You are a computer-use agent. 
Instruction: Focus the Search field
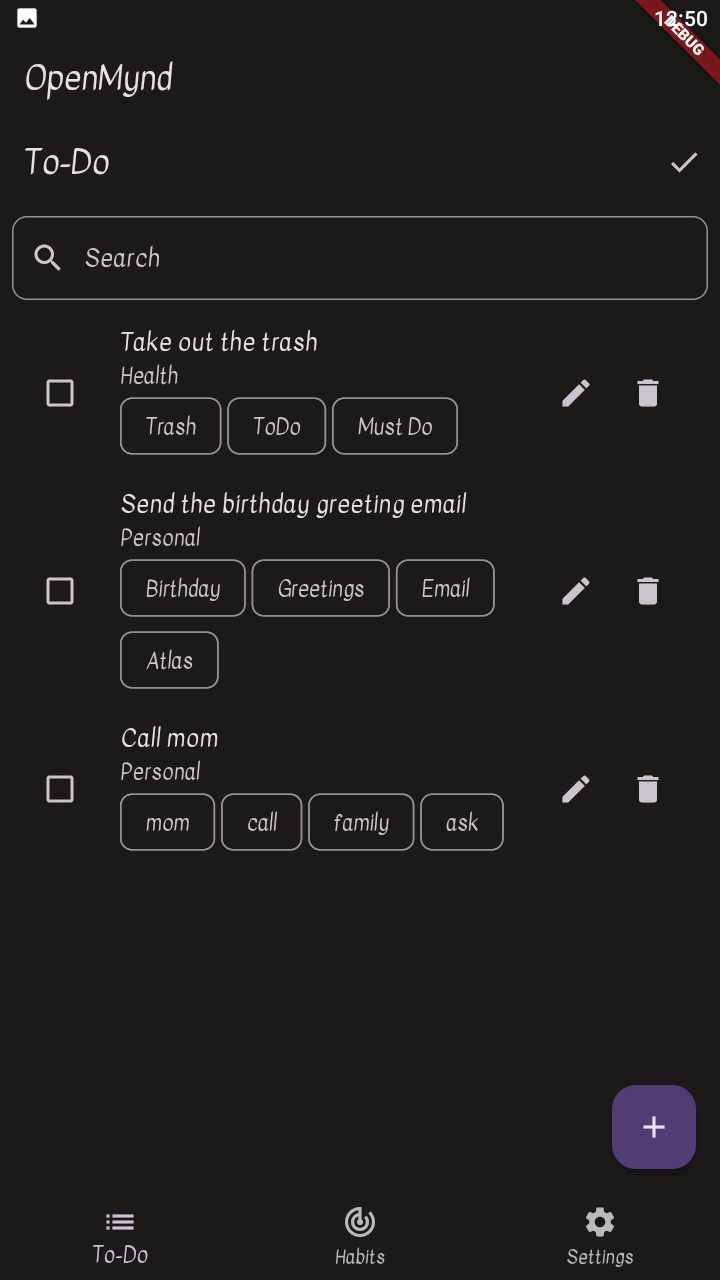coord(360,258)
